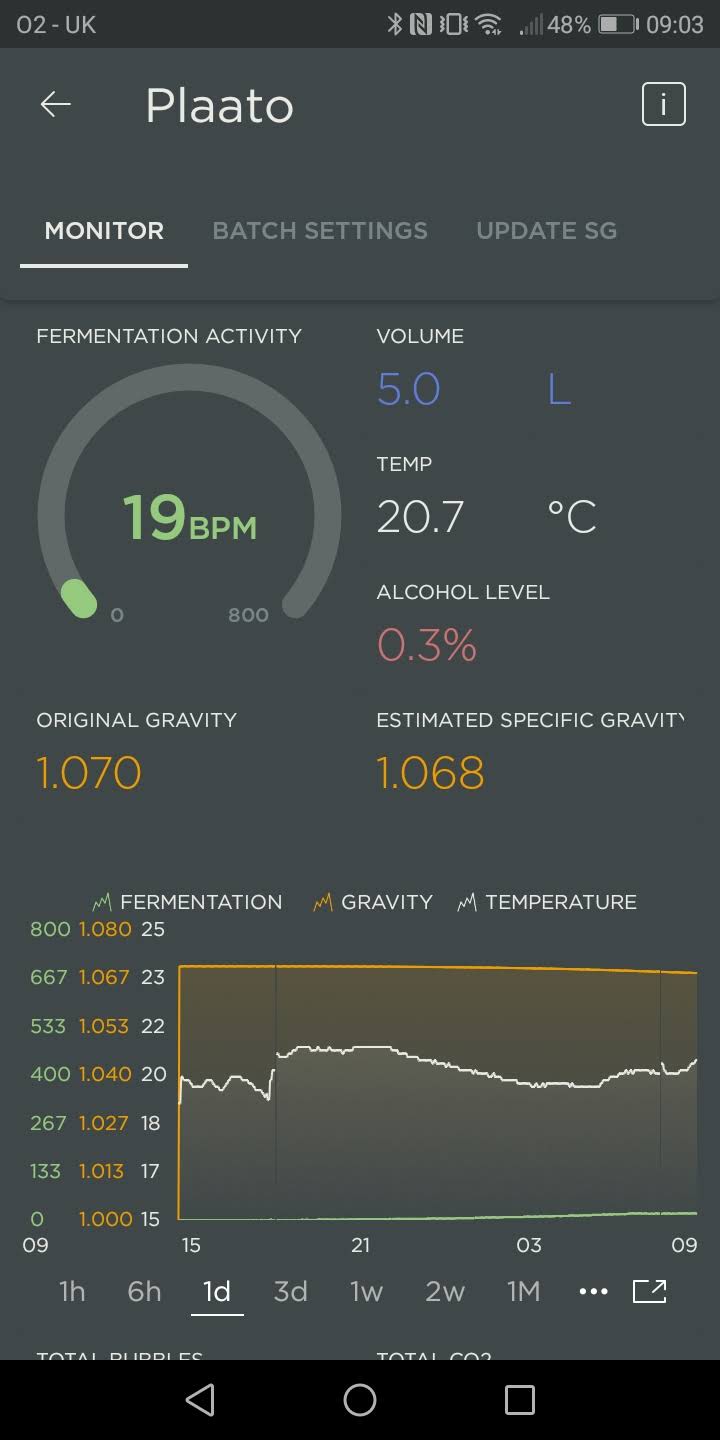Choose the 3d chart range
720x1440 pixels.
coord(290,1292)
